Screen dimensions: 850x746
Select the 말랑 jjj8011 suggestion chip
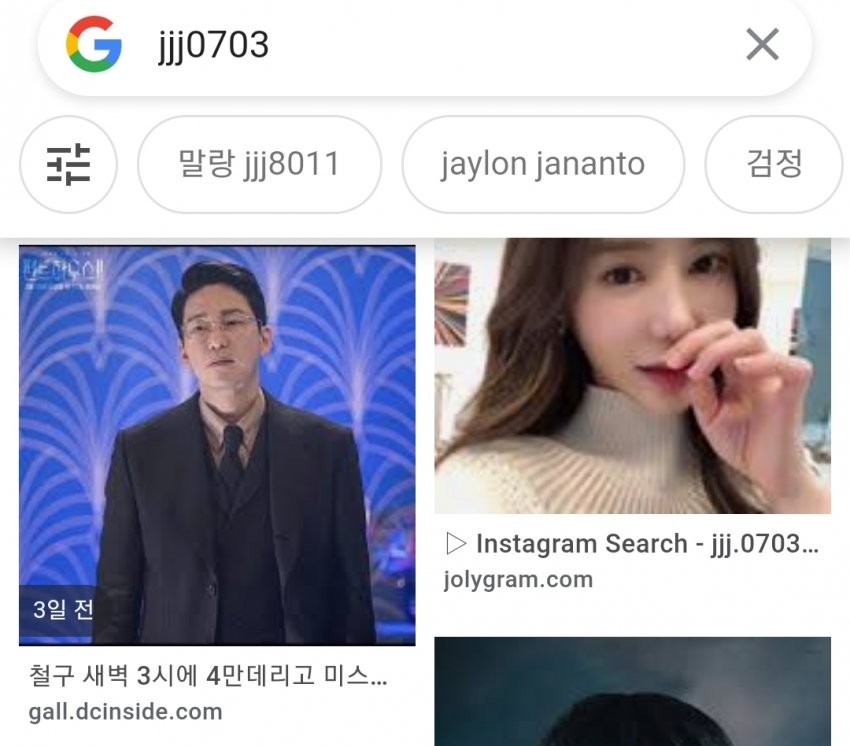click(259, 164)
